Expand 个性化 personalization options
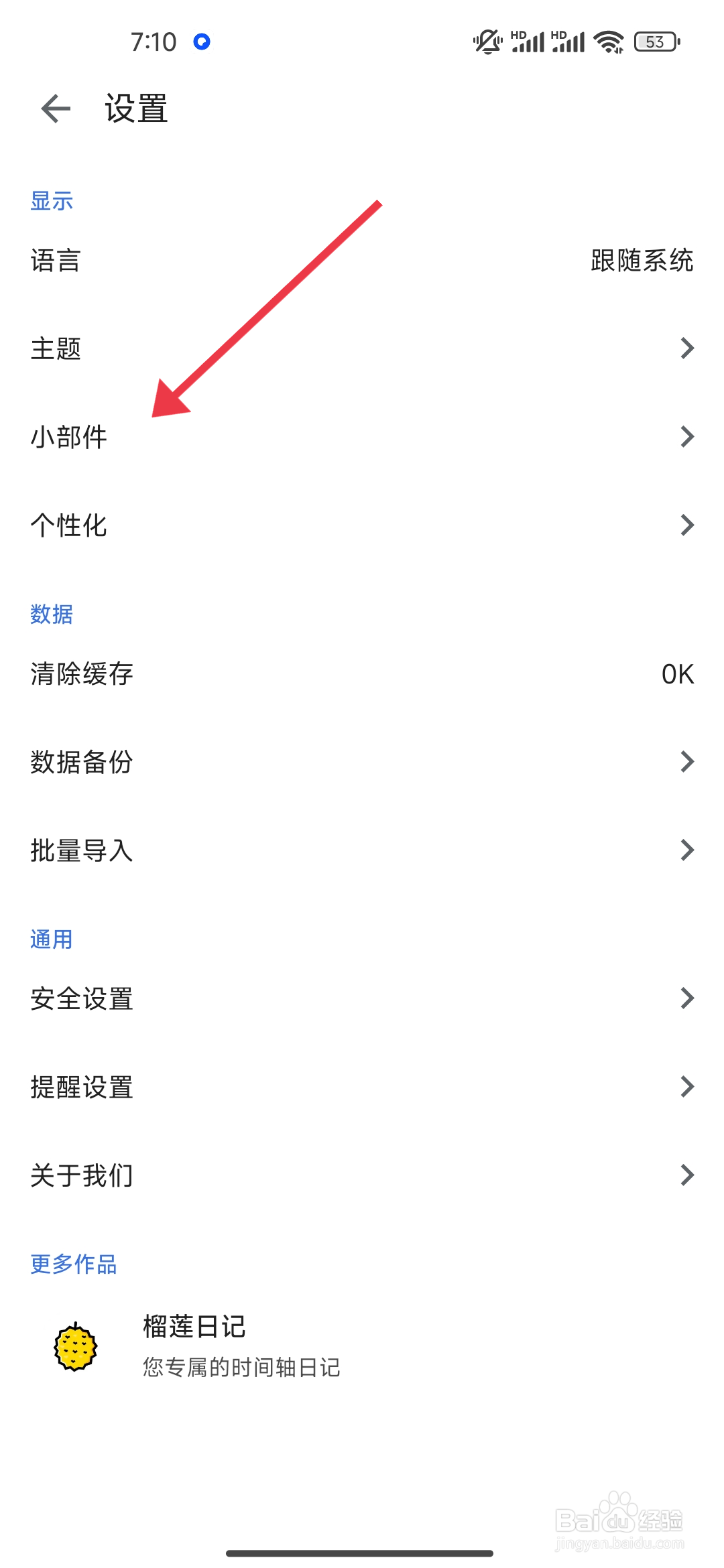The image size is (724, 1568). (362, 525)
